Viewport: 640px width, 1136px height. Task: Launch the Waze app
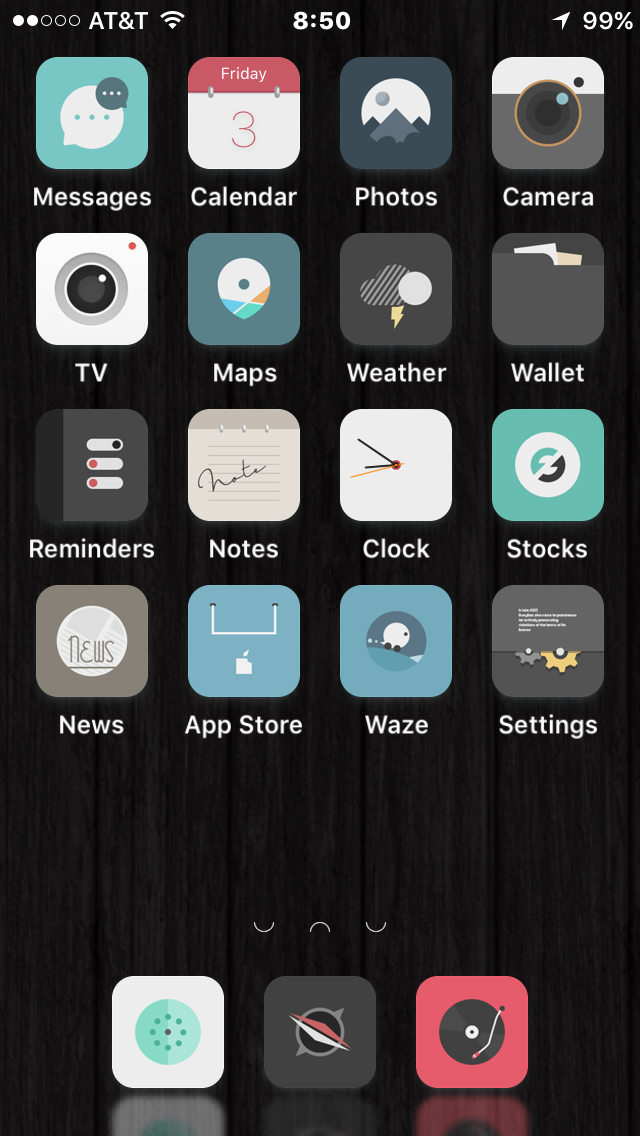tap(396, 641)
